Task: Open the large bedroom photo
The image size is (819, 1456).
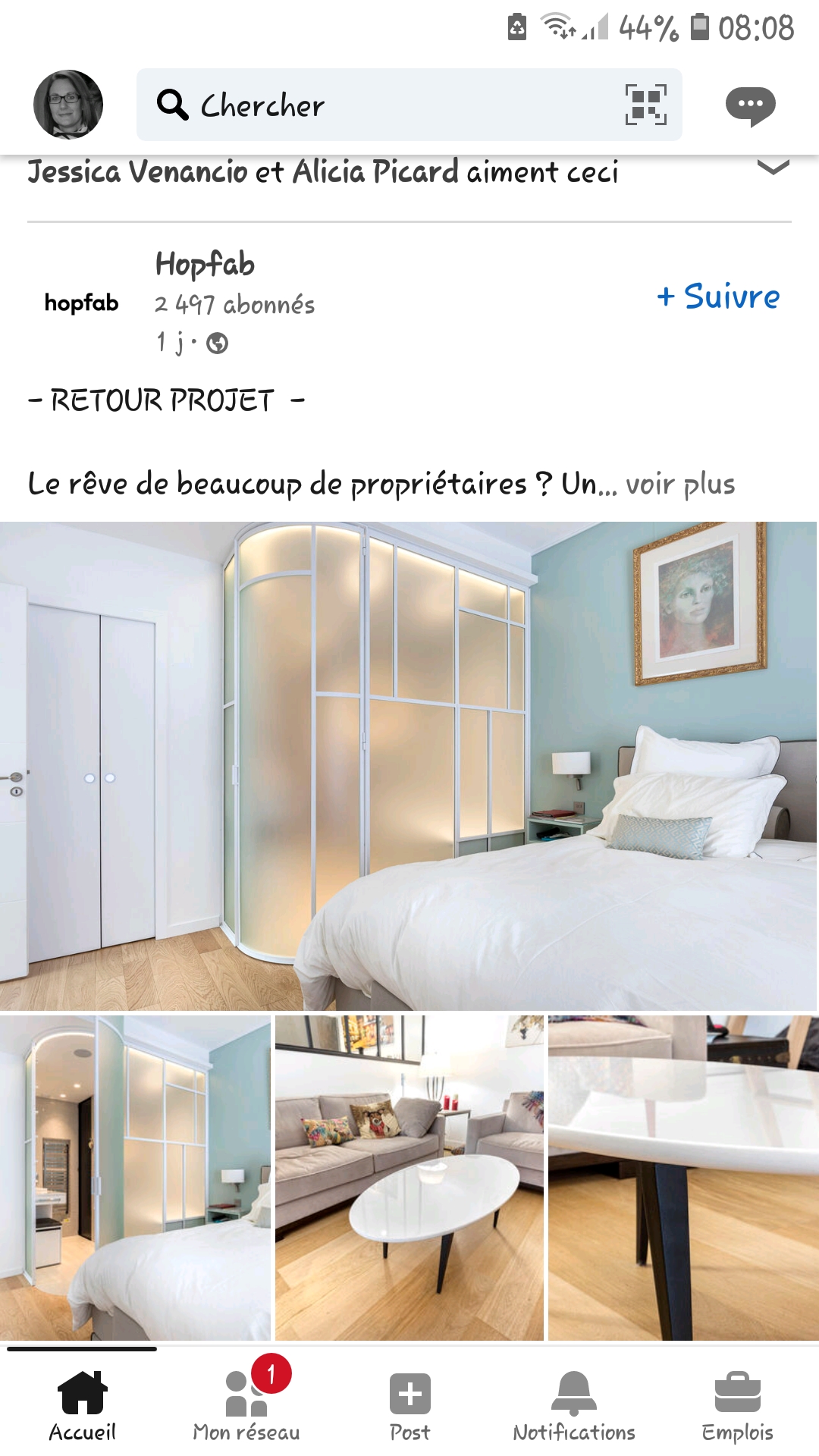Action: pyautogui.click(x=408, y=766)
